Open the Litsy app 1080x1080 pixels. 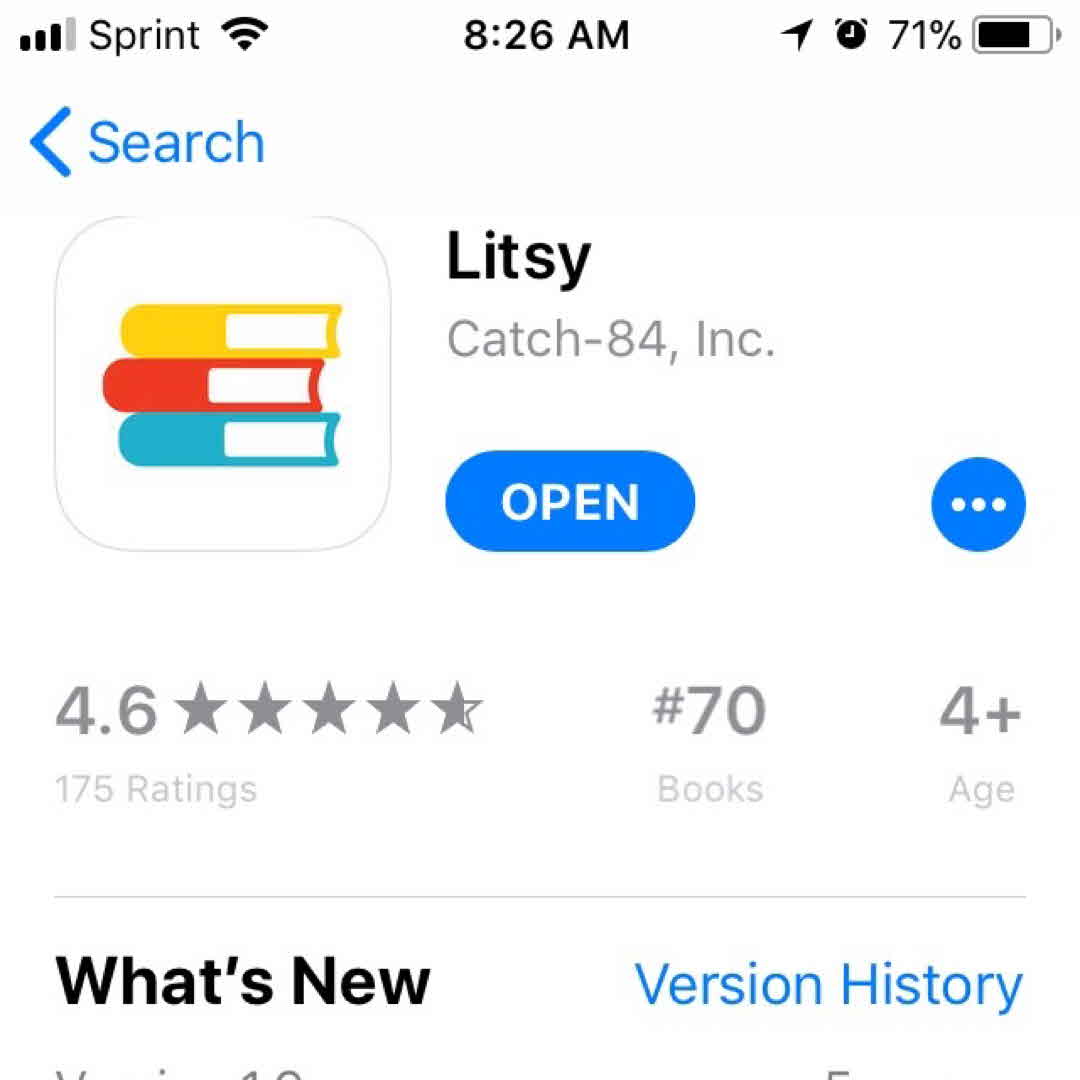(x=569, y=501)
